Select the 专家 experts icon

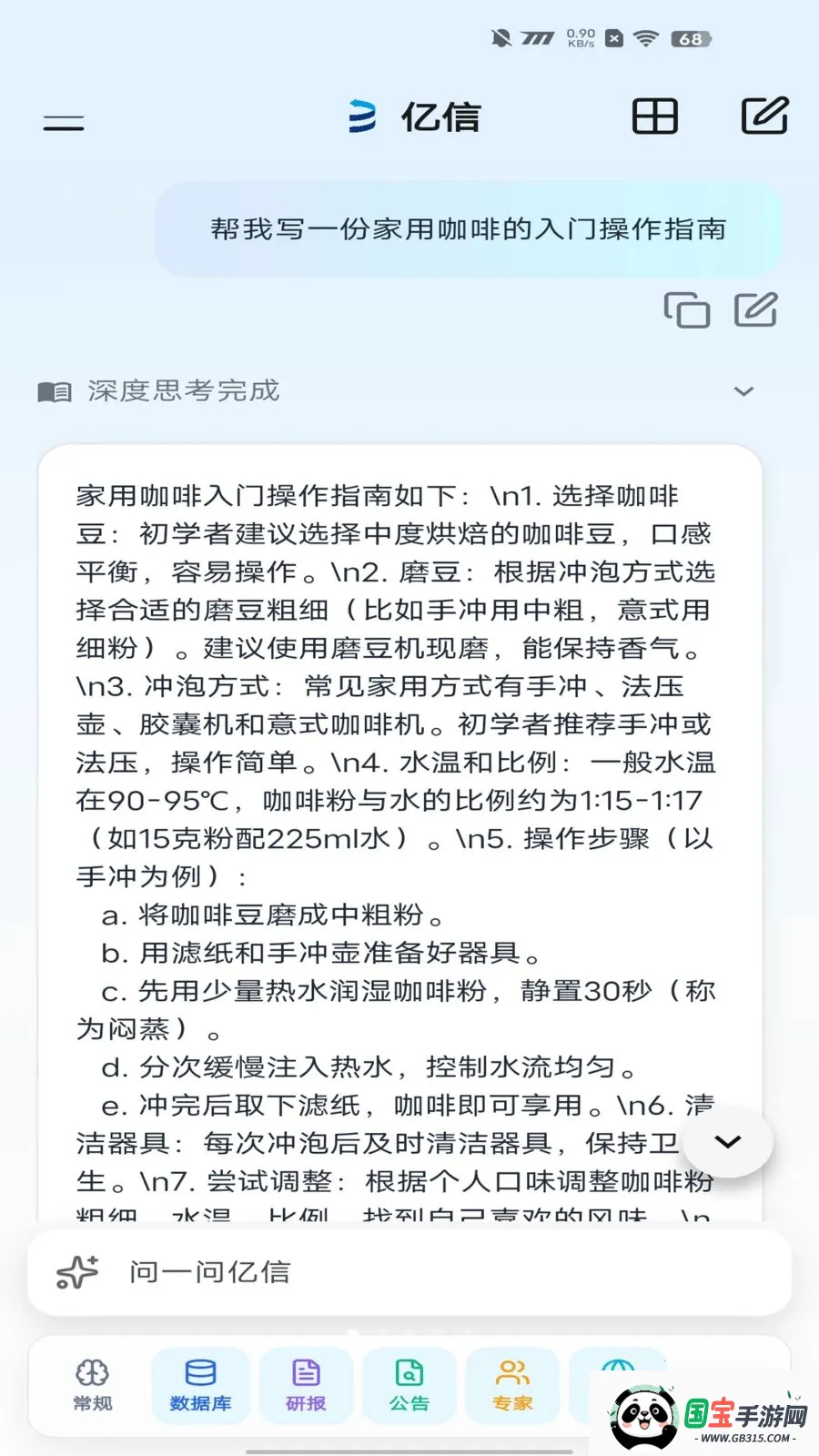[x=512, y=1374]
